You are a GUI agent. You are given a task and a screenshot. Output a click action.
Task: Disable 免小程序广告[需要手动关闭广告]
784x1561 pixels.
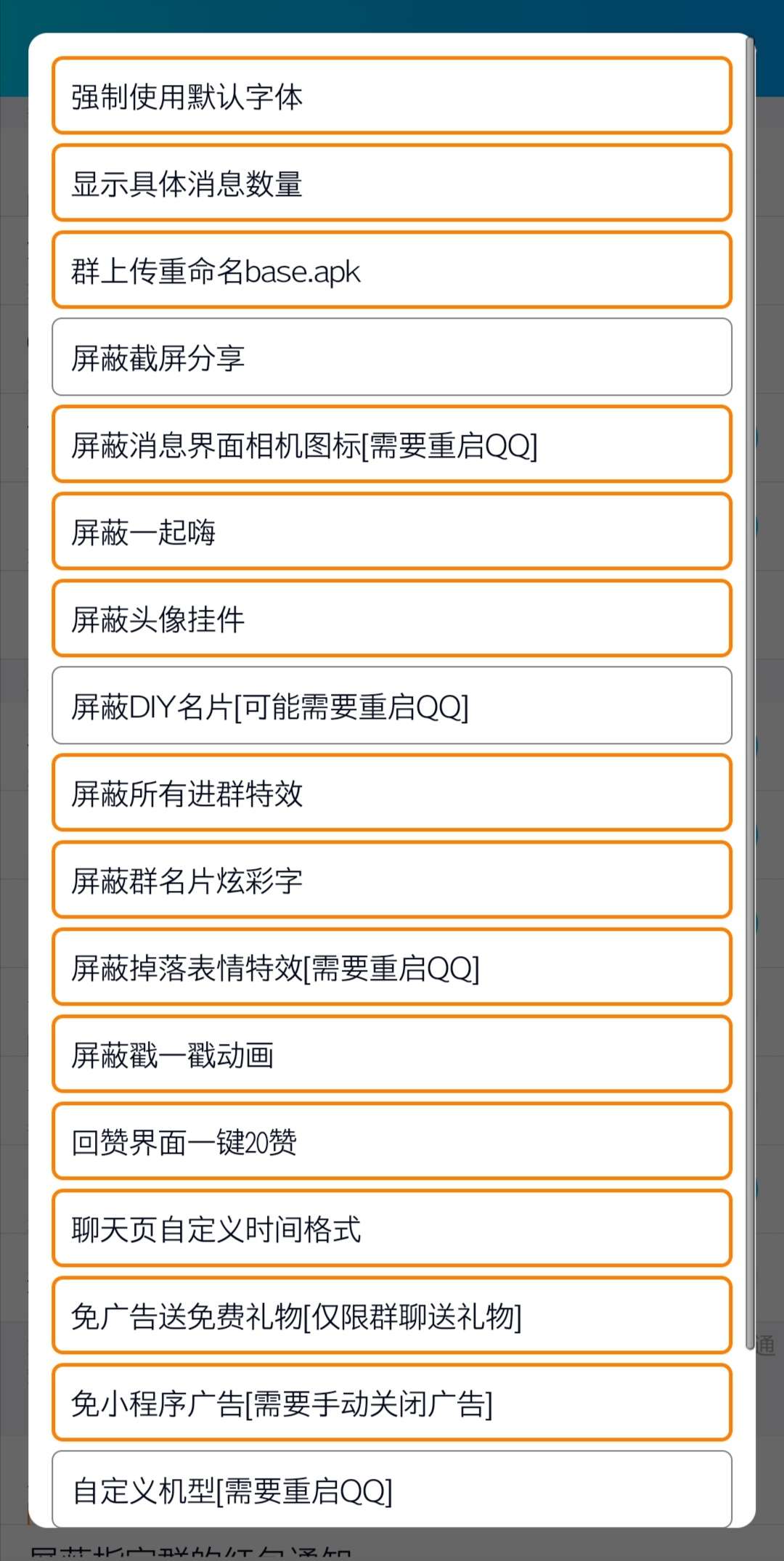pyautogui.click(x=392, y=1403)
